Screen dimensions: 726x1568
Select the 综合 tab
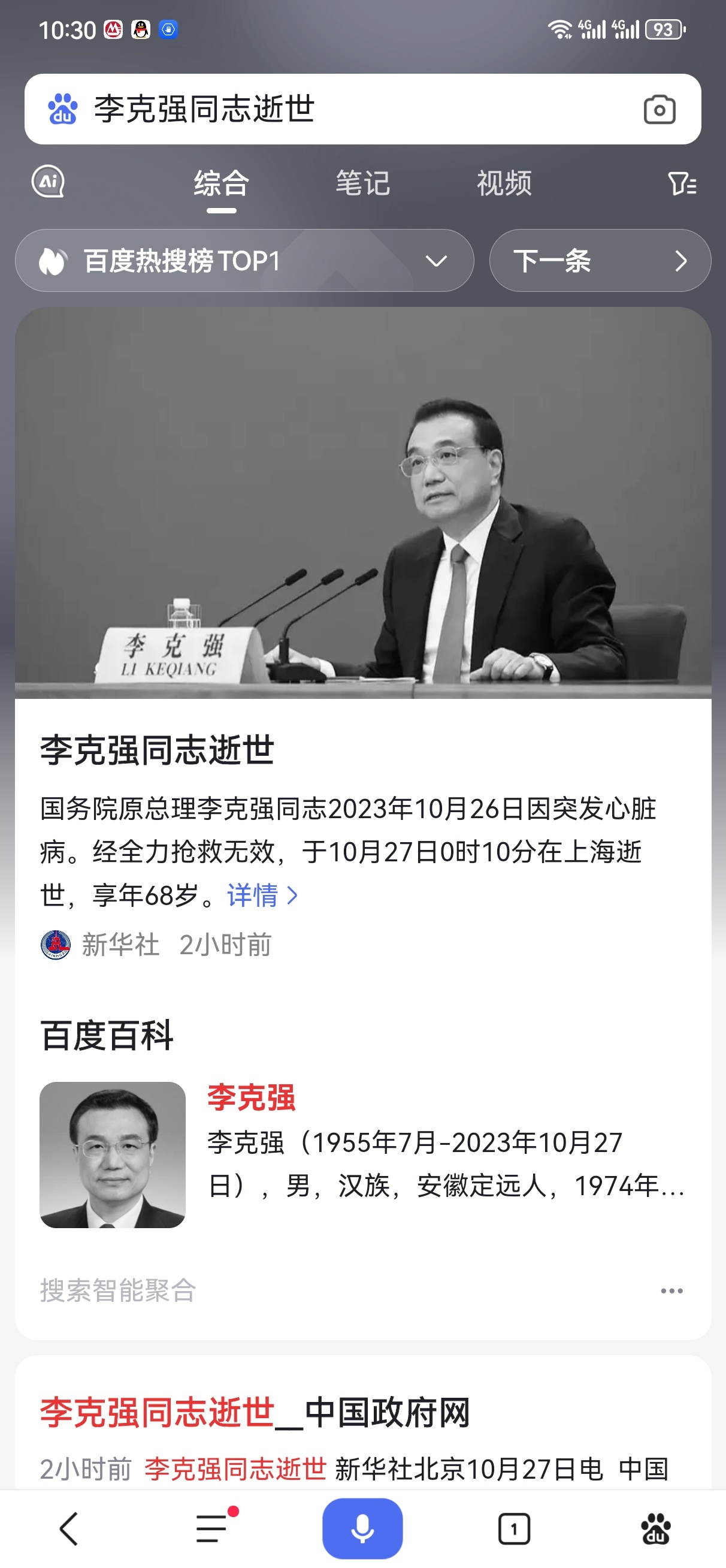pos(222,183)
